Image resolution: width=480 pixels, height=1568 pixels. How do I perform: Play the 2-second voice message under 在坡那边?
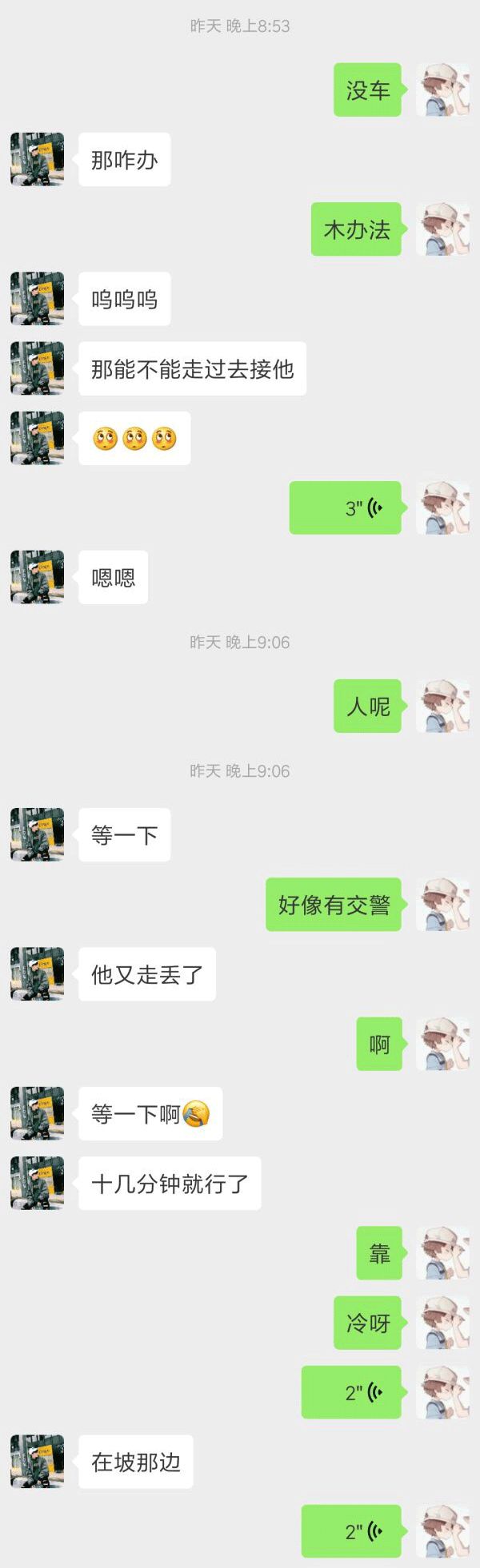pyautogui.click(x=352, y=1531)
